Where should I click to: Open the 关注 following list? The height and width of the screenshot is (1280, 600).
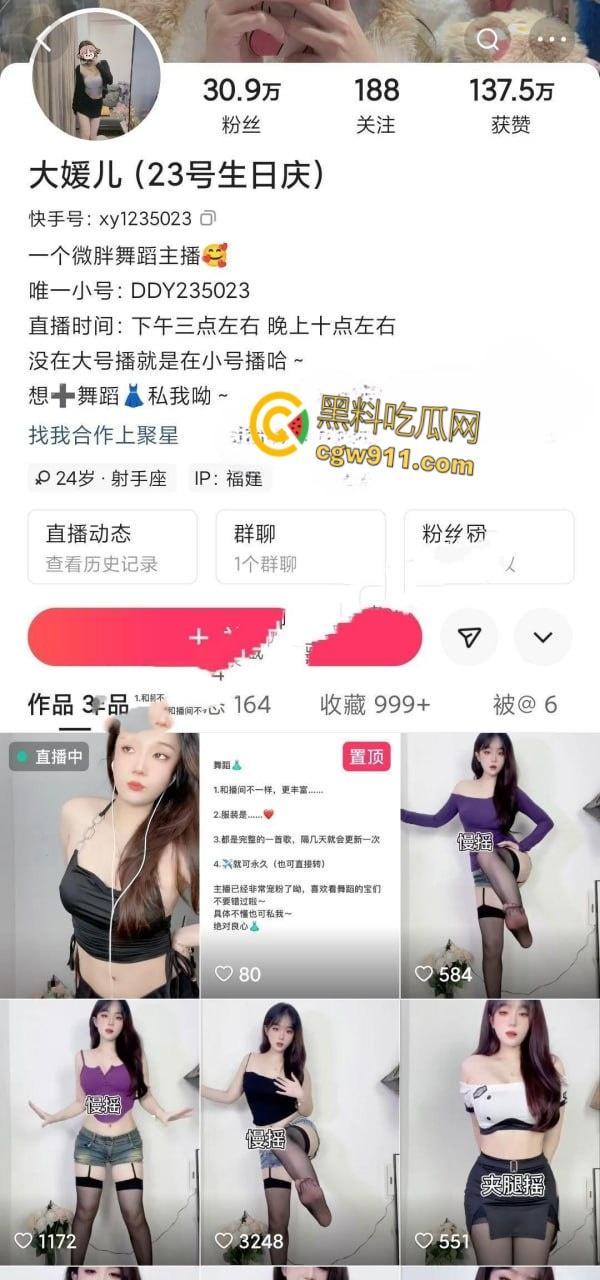click(376, 105)
